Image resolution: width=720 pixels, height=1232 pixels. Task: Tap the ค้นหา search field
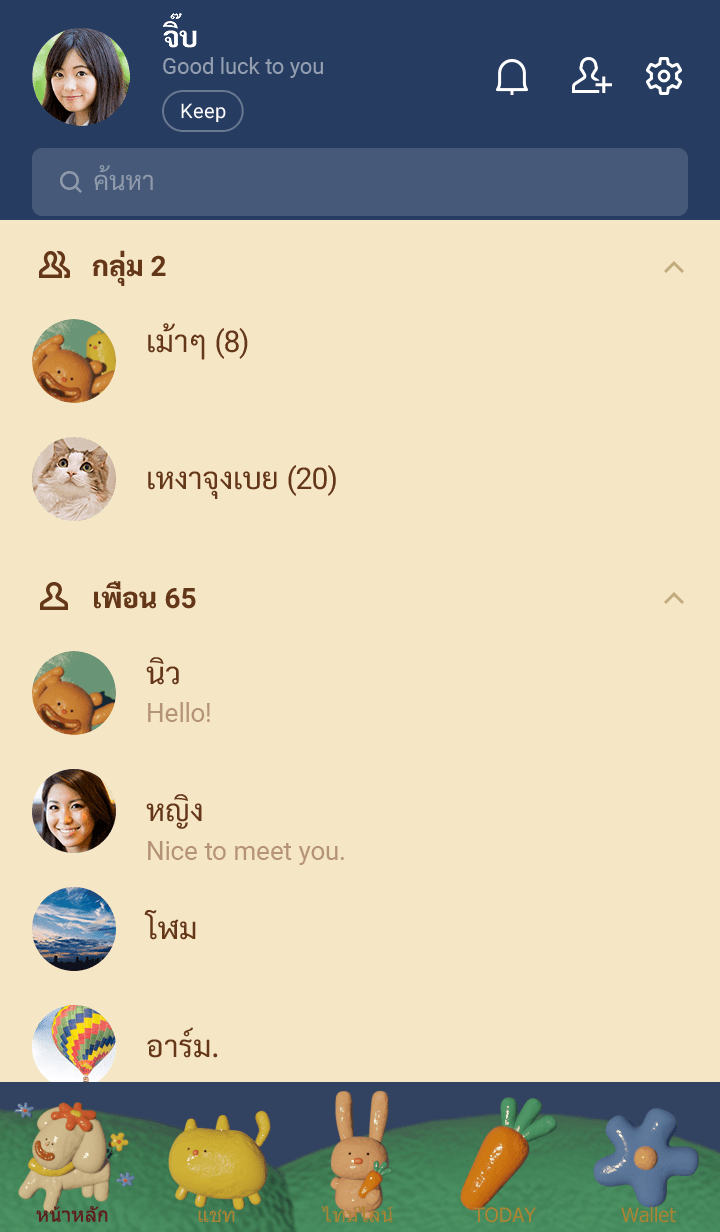(360, 182)
